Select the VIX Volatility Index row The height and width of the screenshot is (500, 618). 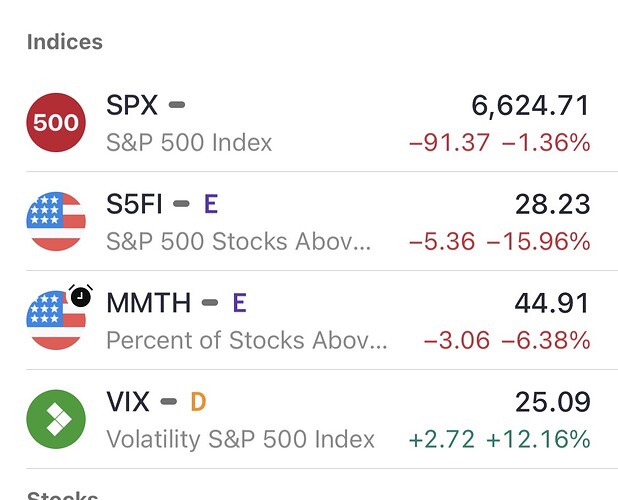(x=308, y=419)
